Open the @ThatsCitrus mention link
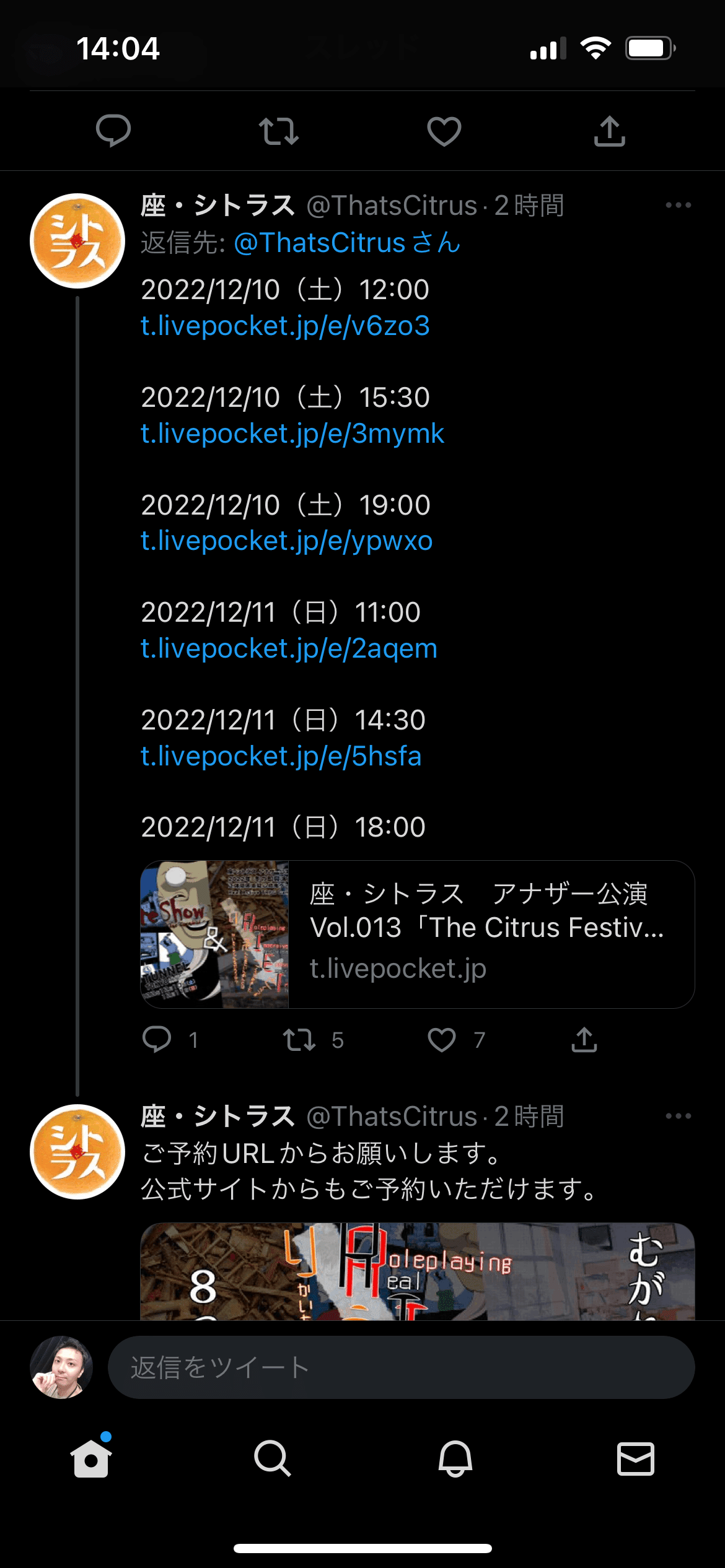This screenshot has height=1568, width=725. pyautogui.click(x=317, y=243)
